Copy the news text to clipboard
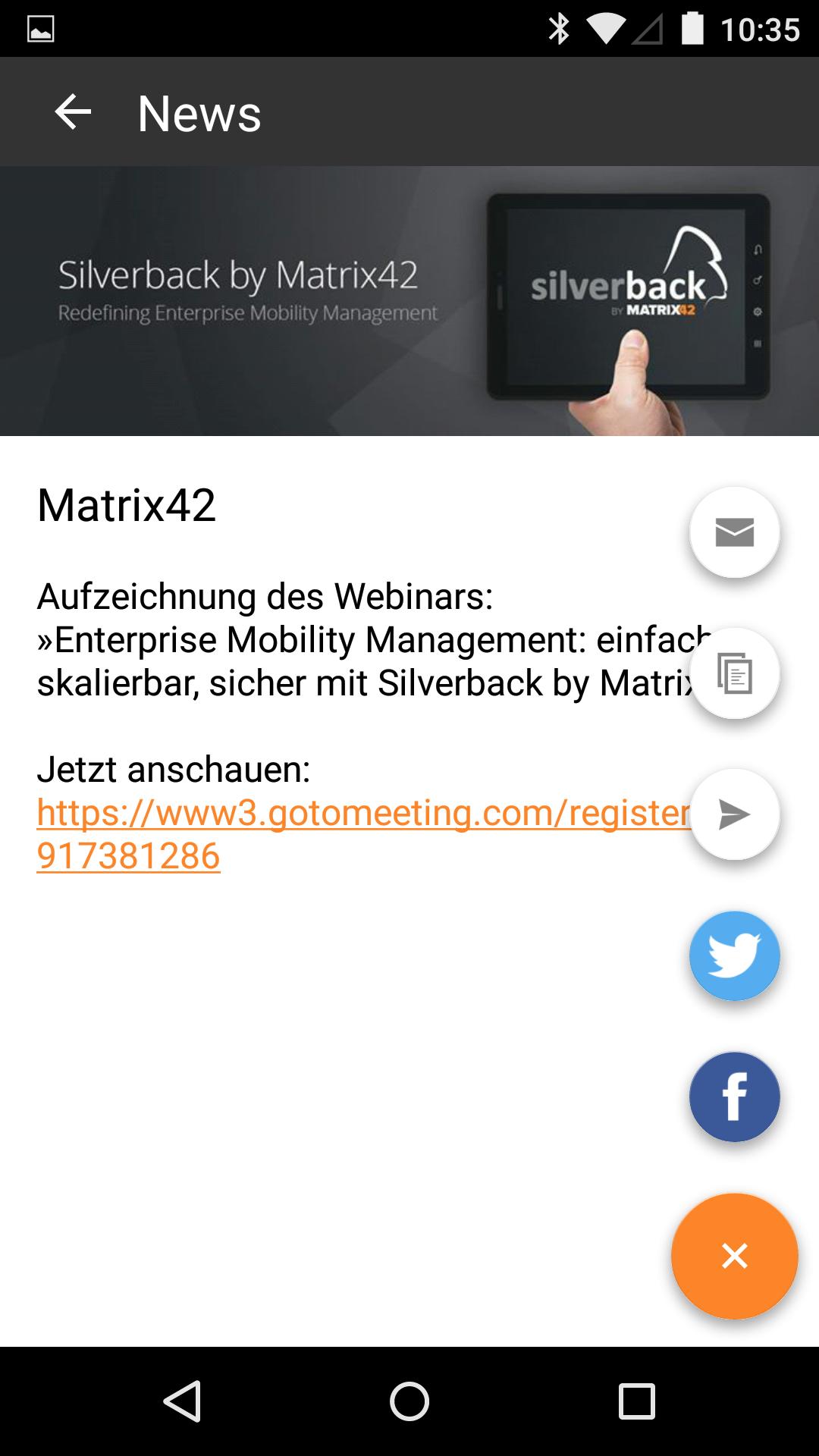This screenshot has width=819, height=1456. tap(734, 673)
